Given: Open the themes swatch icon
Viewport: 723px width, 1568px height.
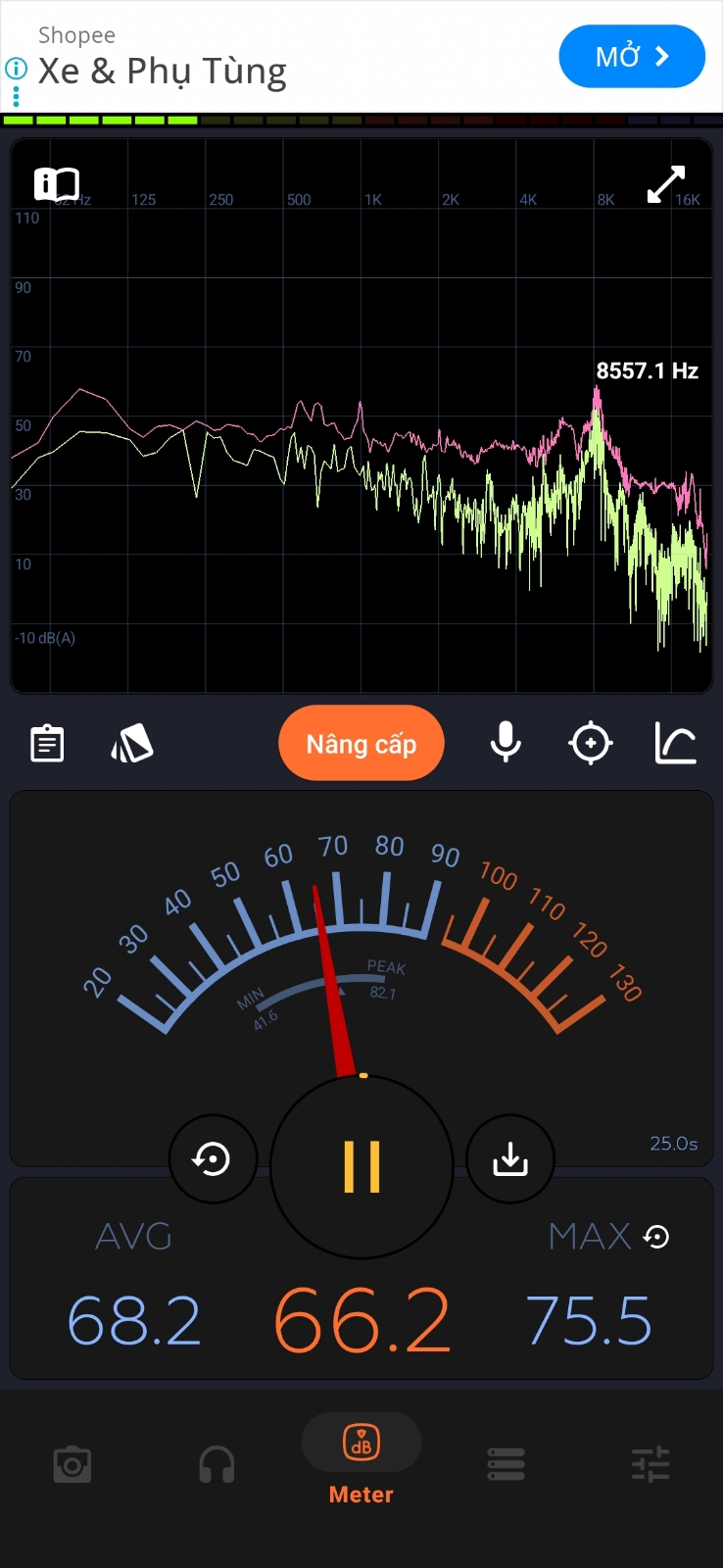Looking at the screenshot, I should coord(132,744).
